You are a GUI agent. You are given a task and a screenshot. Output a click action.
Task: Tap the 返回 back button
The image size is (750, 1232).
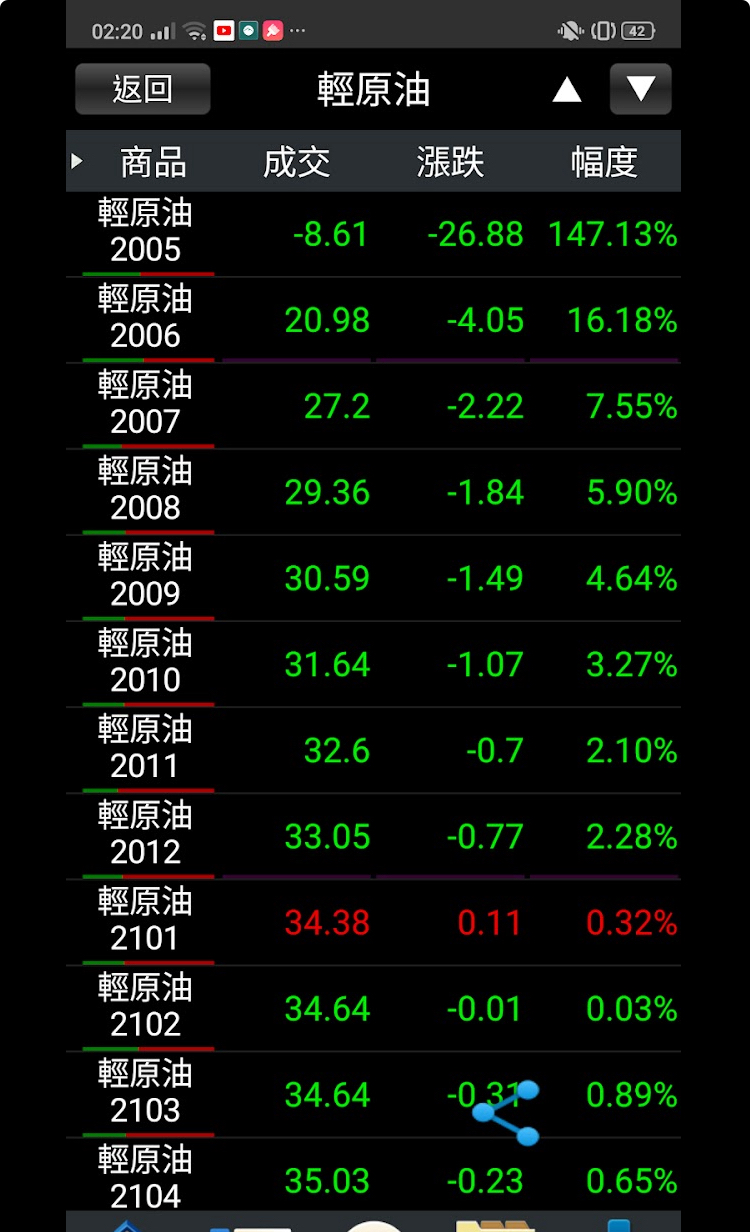click(143, 89)
